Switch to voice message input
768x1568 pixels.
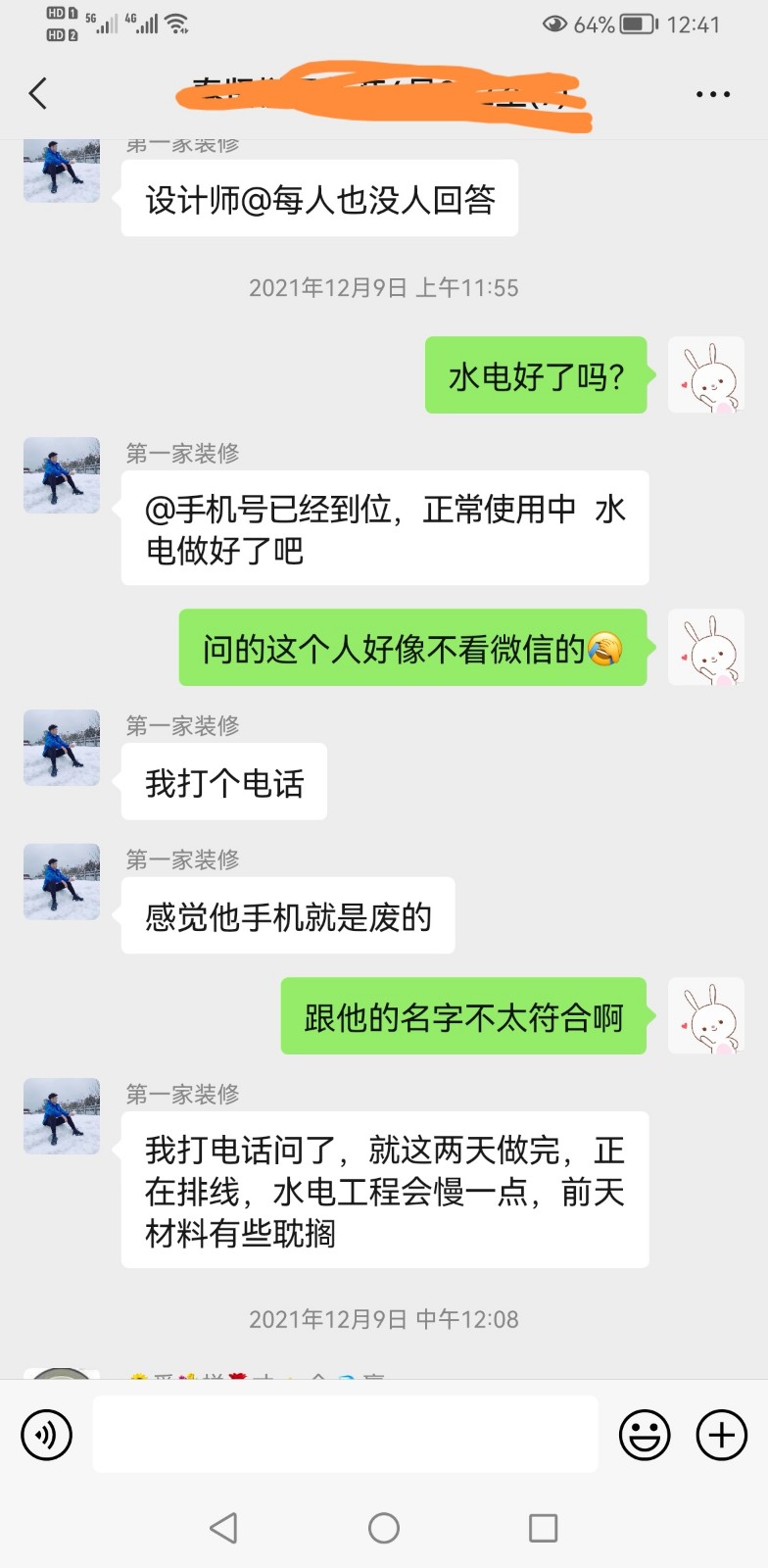[47, 1435]
